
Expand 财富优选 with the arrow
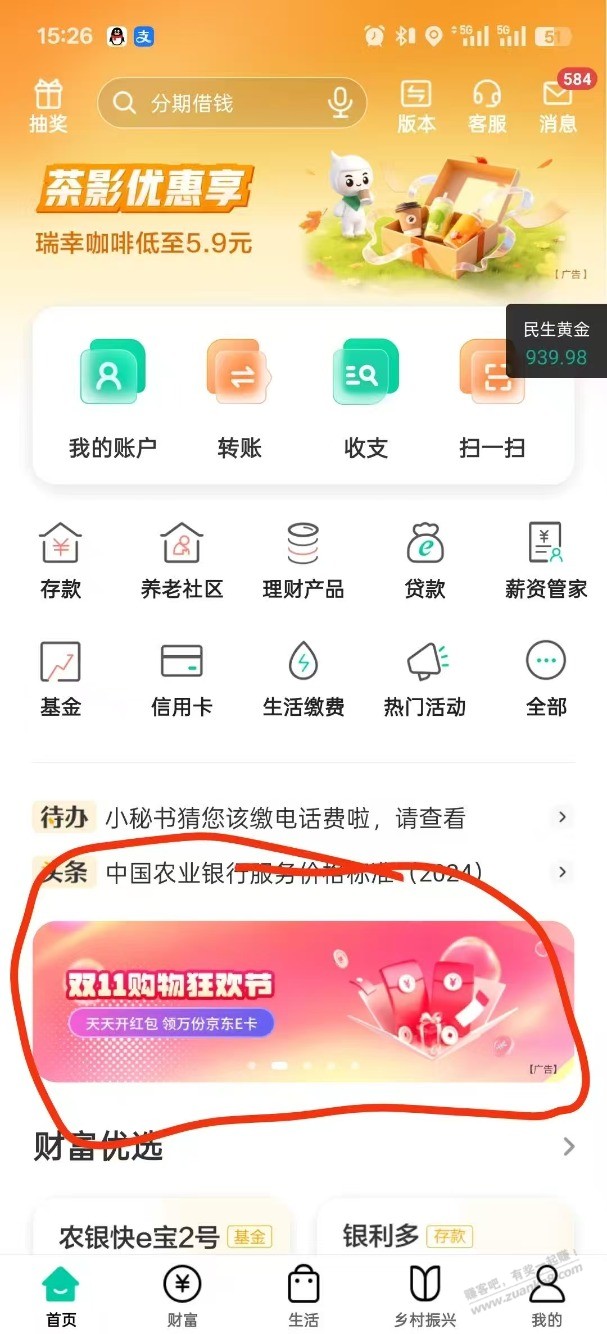coord(569,1146)
